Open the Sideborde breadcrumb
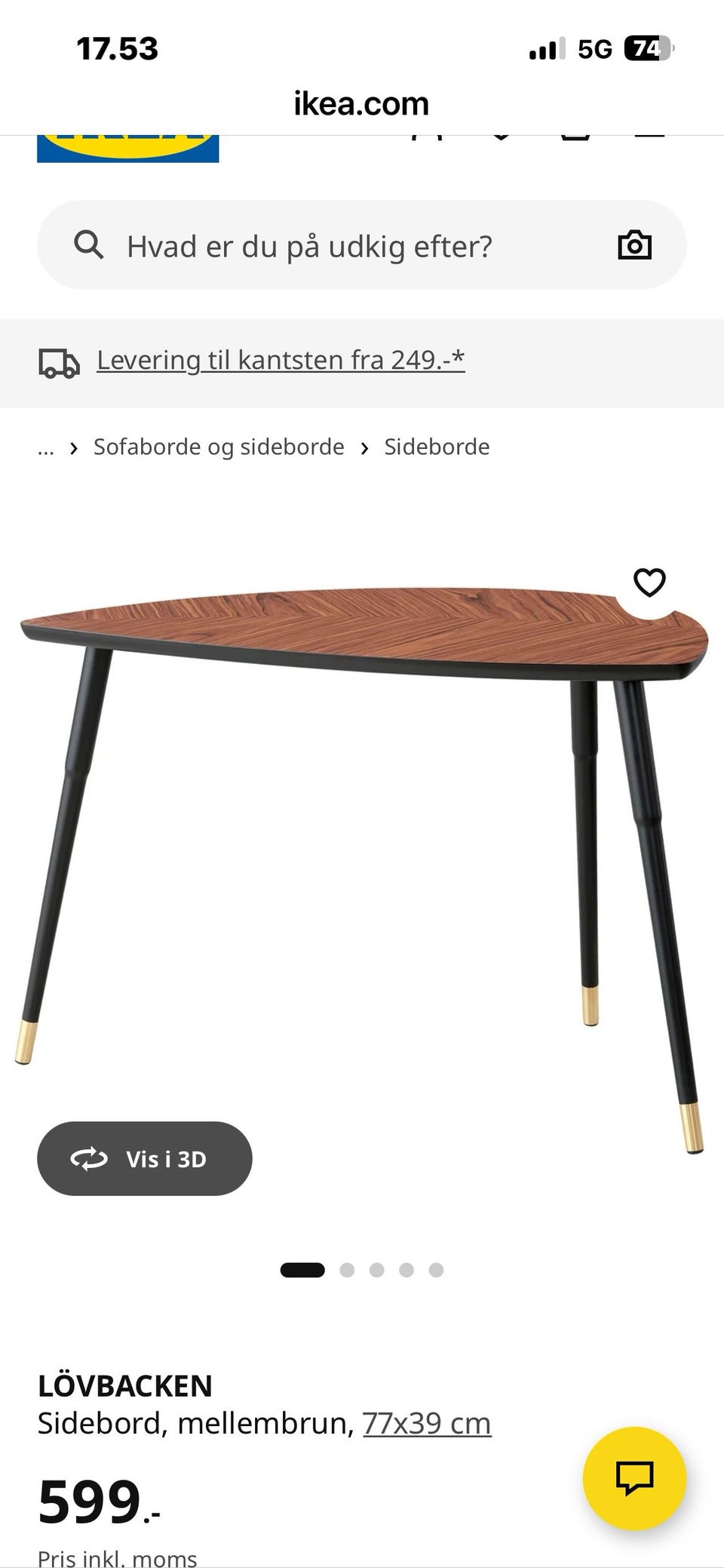The image size is (724, 1568). click(x=436, y=446)
